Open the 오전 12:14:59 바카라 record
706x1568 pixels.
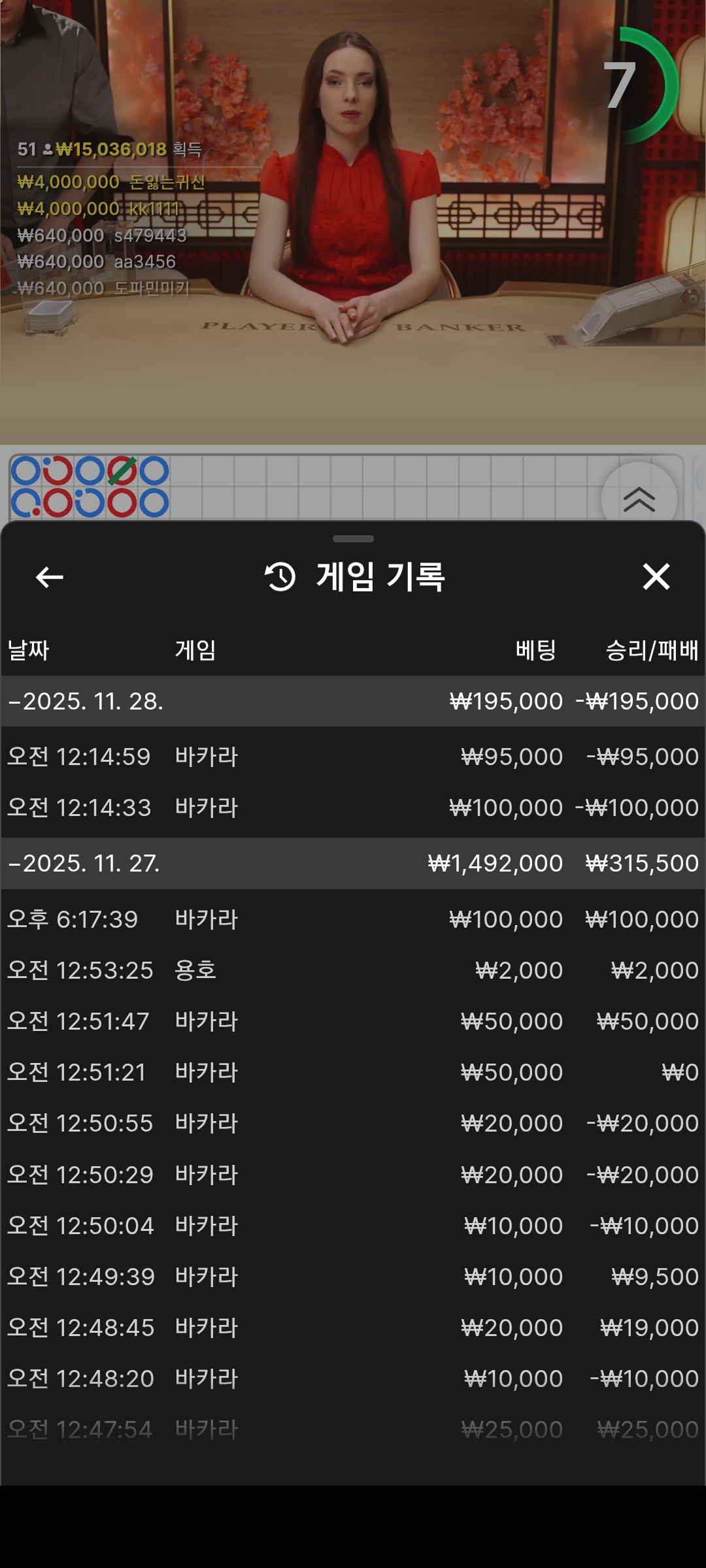point(353,757)
